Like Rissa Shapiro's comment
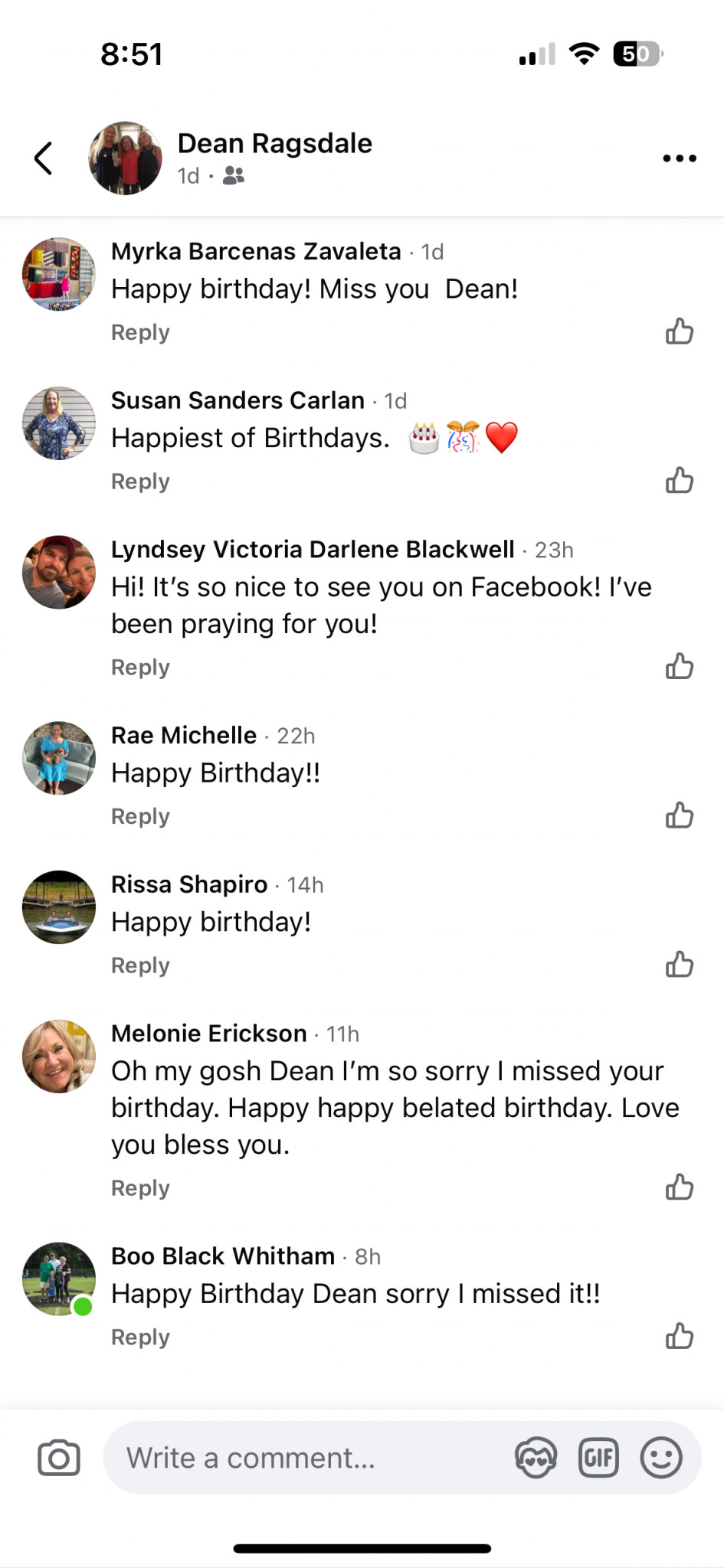Image resolution: width=724 pixels, height=1568 pixels. tap(679, 965)
